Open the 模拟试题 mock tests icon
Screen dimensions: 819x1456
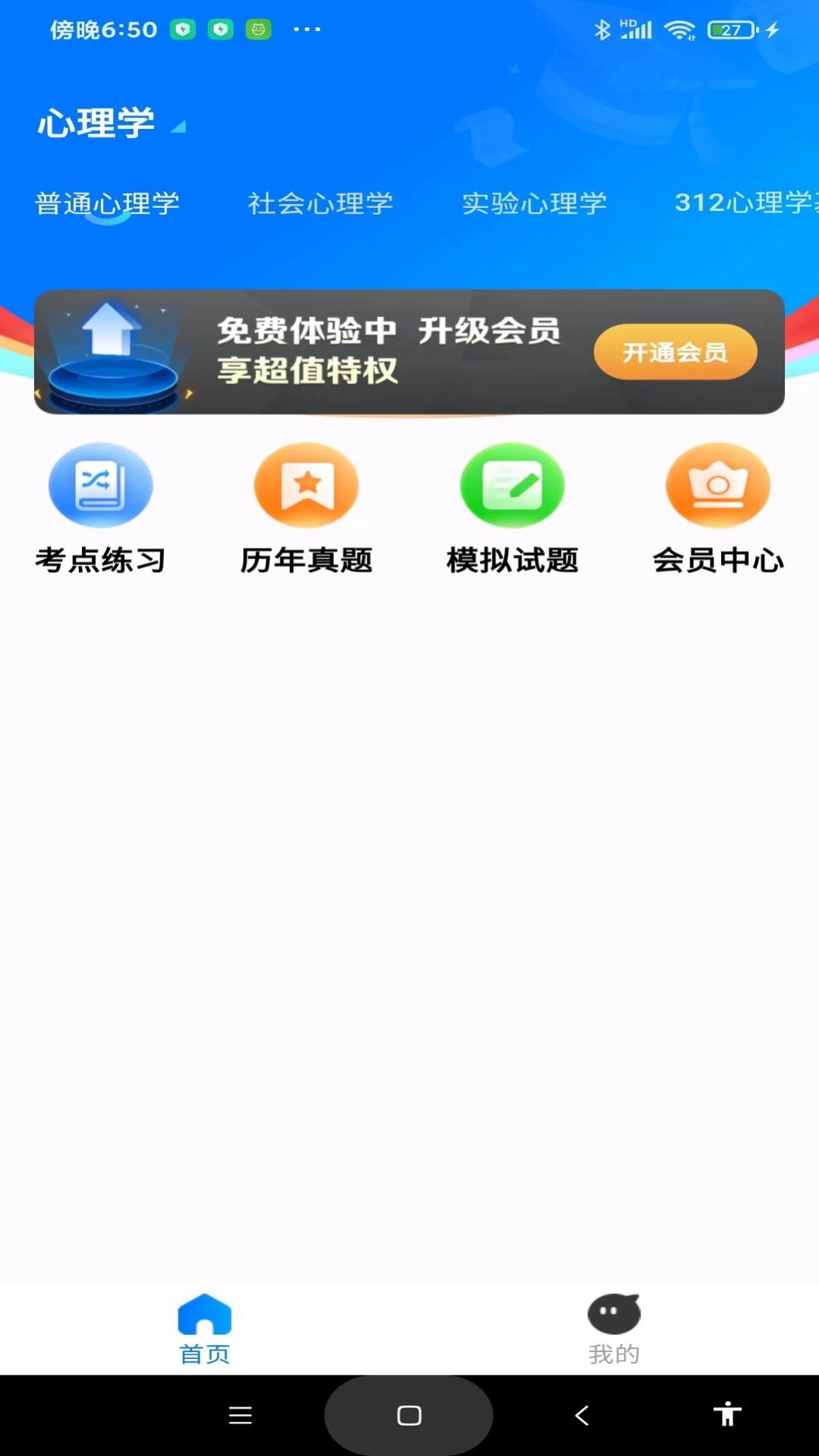(x=512, y=485)
